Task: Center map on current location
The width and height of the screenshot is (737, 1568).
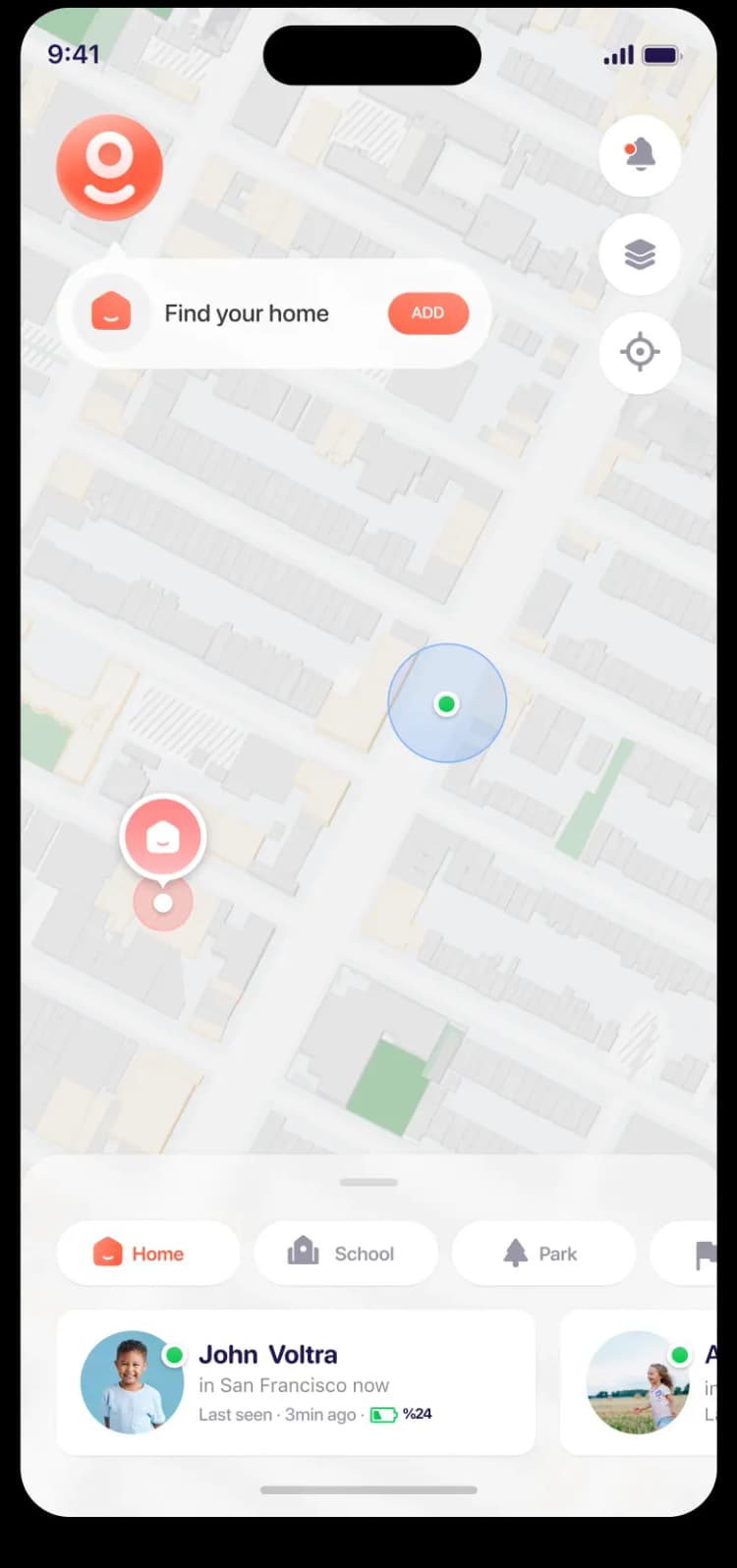Action: (x=640, y=353)
